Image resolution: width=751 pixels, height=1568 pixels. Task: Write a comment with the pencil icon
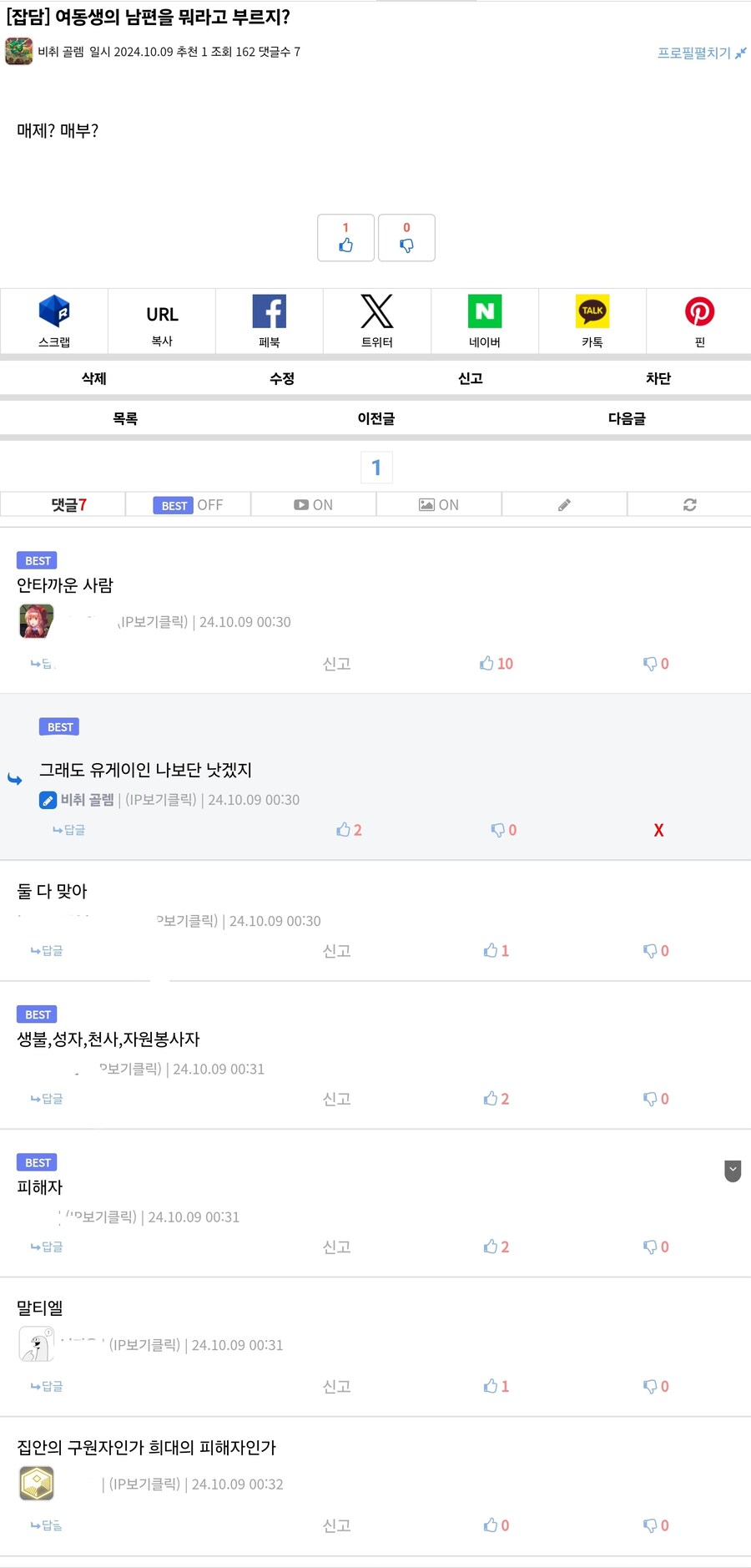(x=564, y=505)
